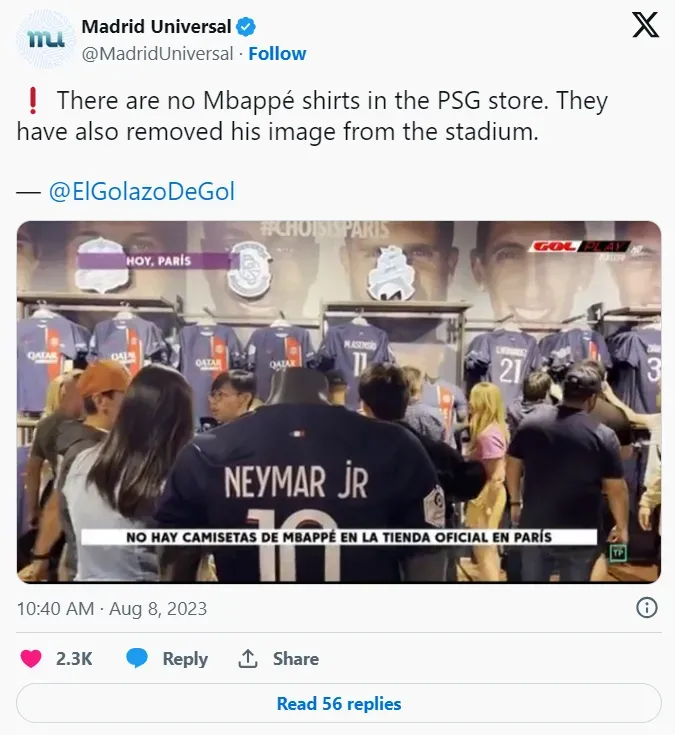The width and height of the screenshot is (675, 735).
Task: Open the Madrid Universal account name
Action: 156,26
